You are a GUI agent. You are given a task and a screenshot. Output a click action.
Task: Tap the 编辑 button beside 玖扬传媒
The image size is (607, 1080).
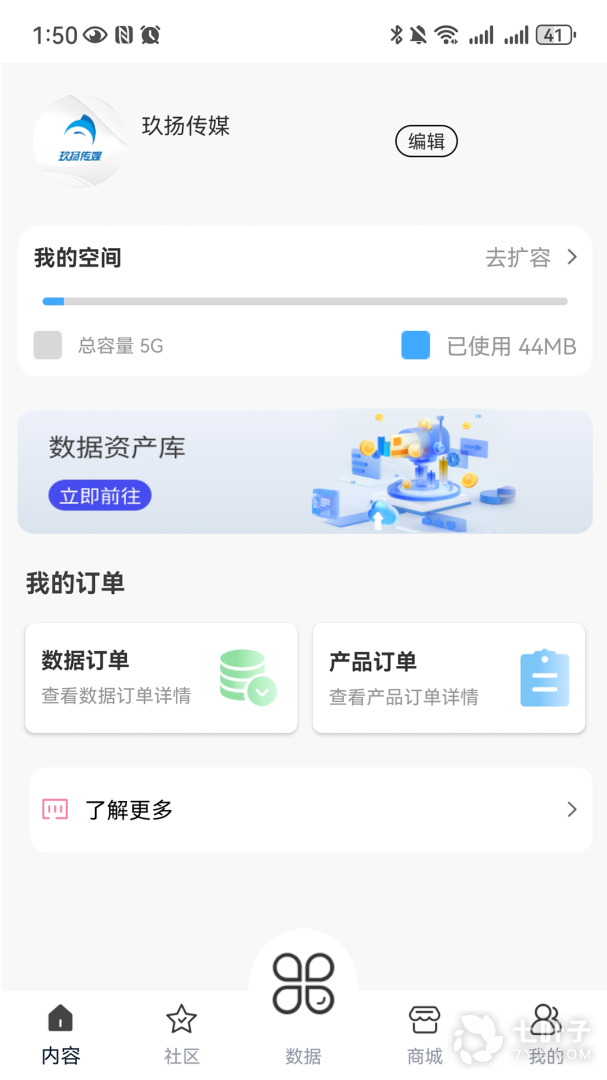pos(426,142)
